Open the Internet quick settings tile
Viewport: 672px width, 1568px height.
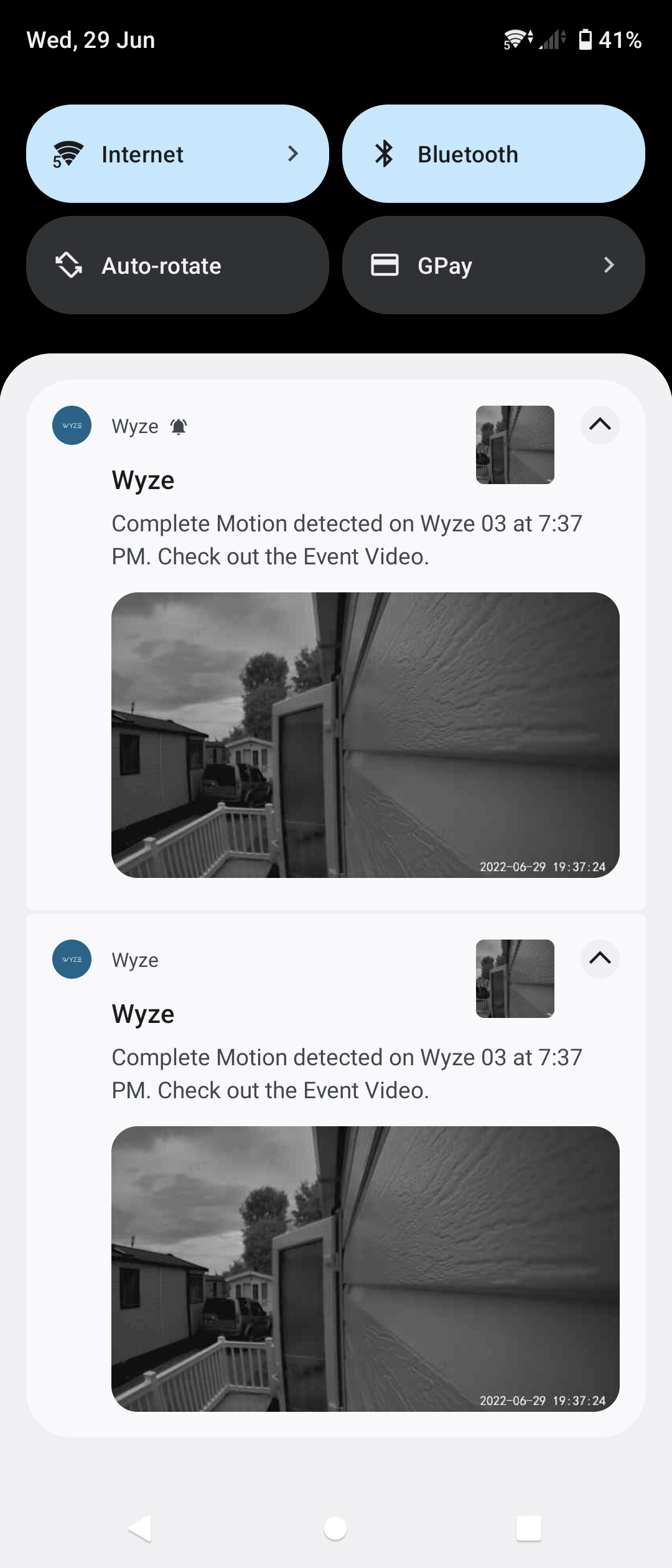pos(177,154)
